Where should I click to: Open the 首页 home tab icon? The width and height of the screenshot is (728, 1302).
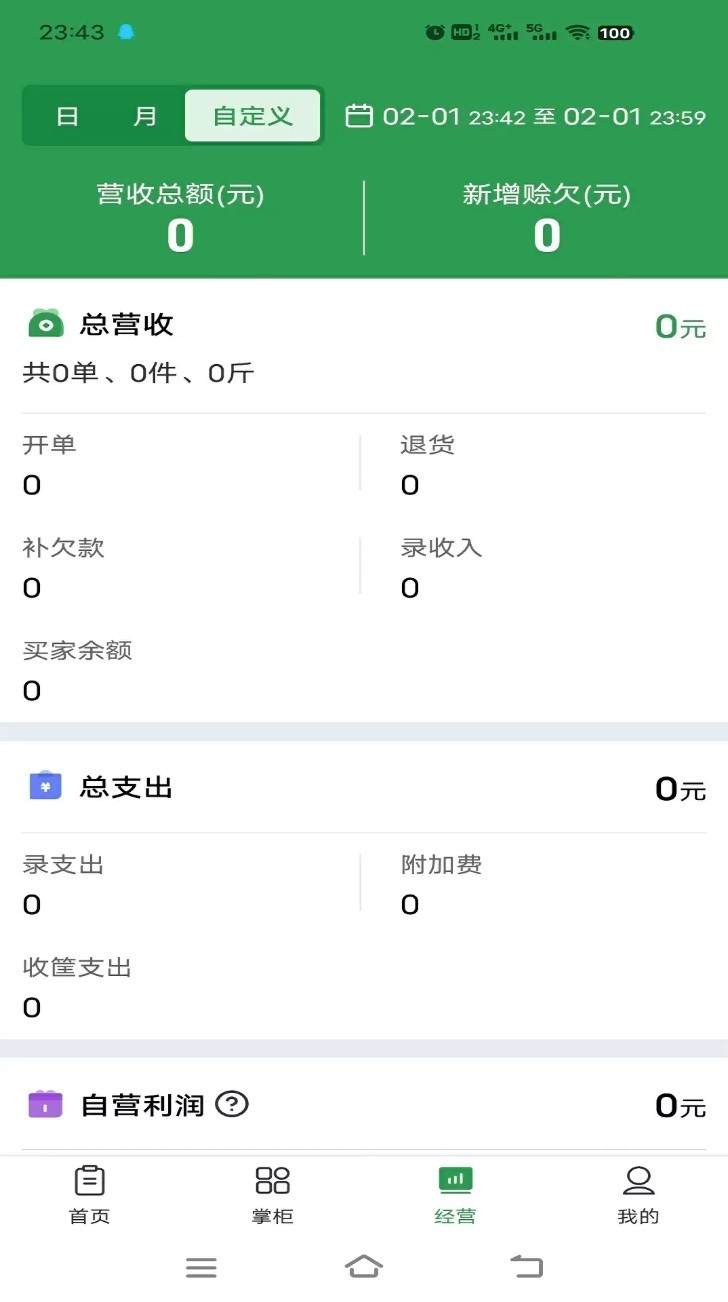[89, 1180]
